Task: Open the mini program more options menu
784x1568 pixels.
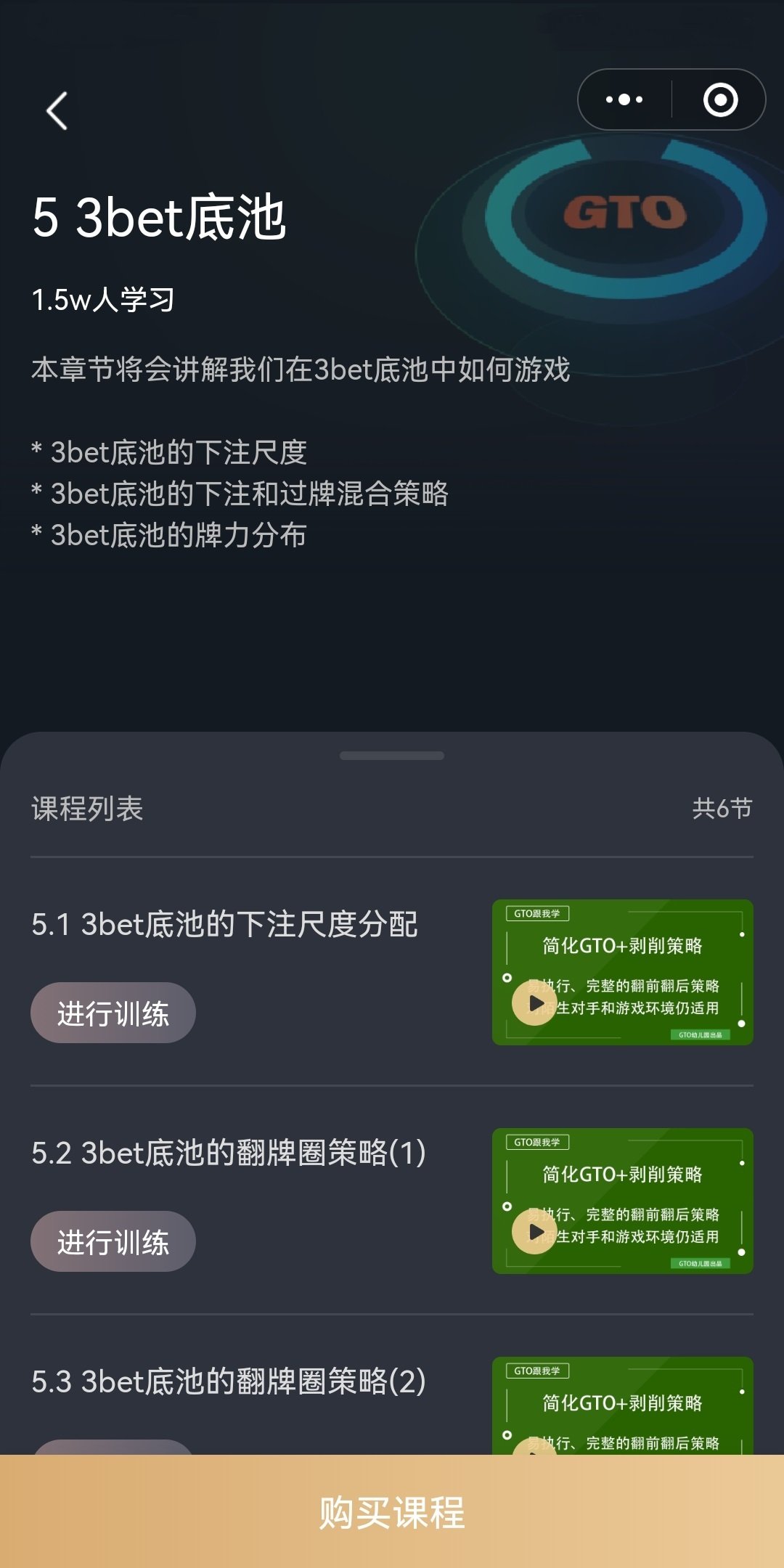Action: (624, 99)
